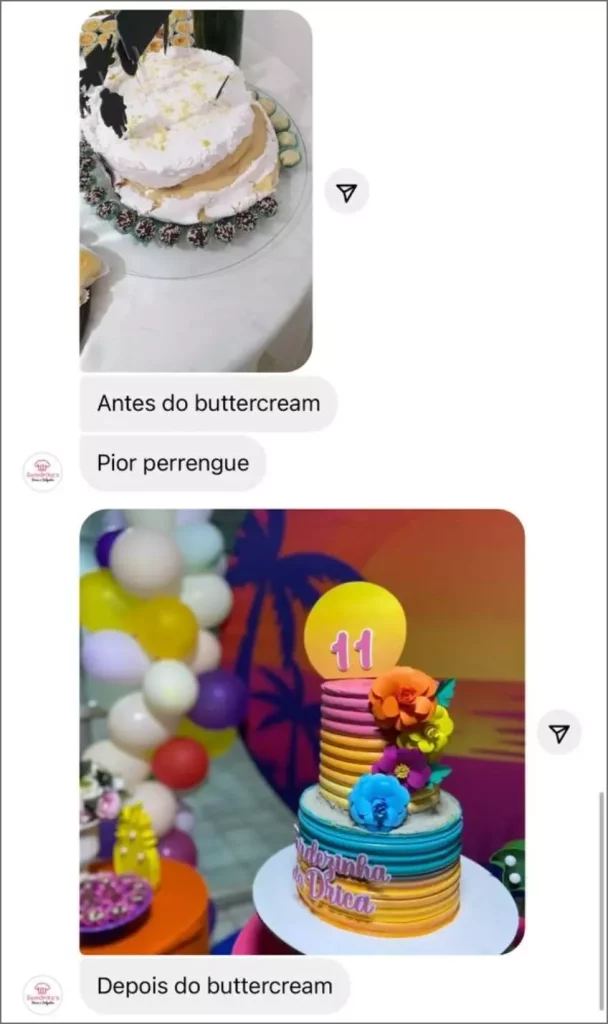Viewport: 608px width, 1024px height.
Task: Share the white meringue cake photo
Action: [x=346, y=192]
